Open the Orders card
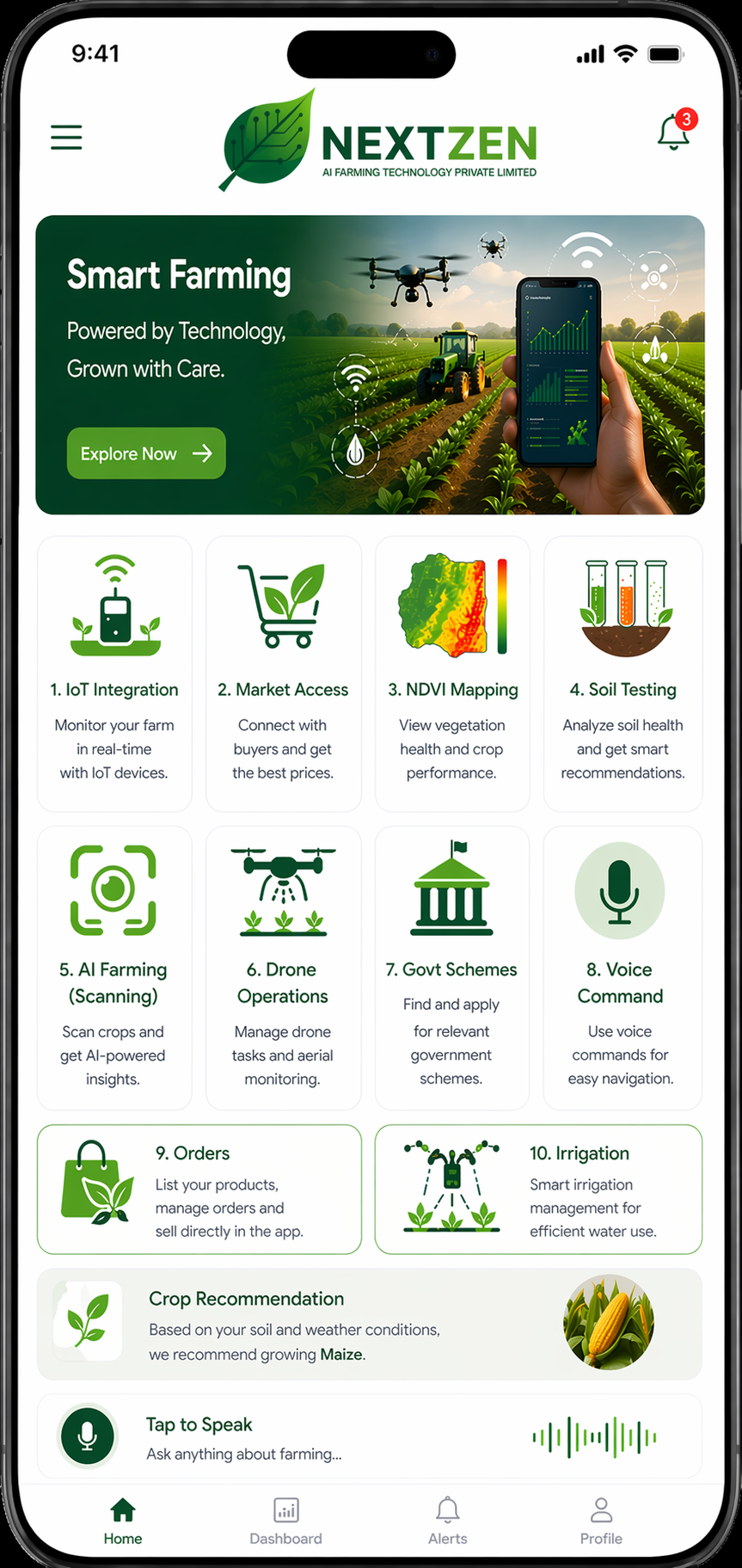This screenshot has height=1568, width=742. pos(199,1190)
